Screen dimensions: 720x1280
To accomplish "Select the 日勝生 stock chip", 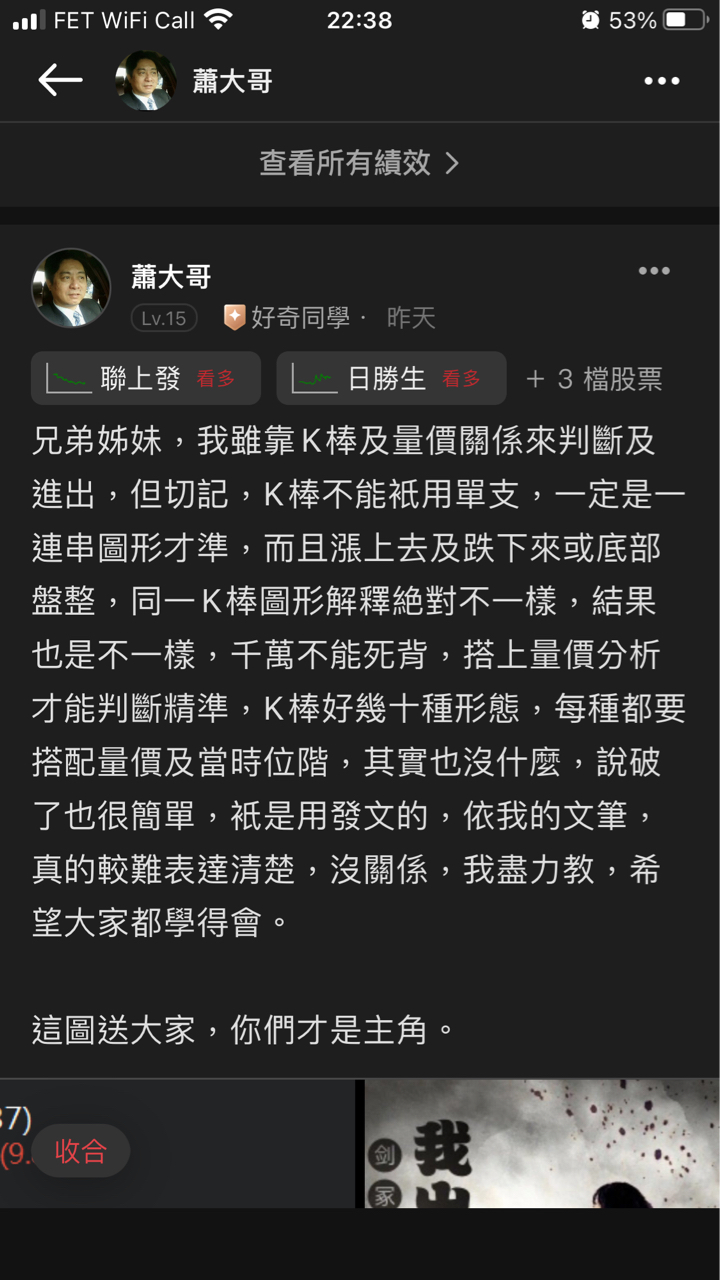I will (x=391, y=378).
